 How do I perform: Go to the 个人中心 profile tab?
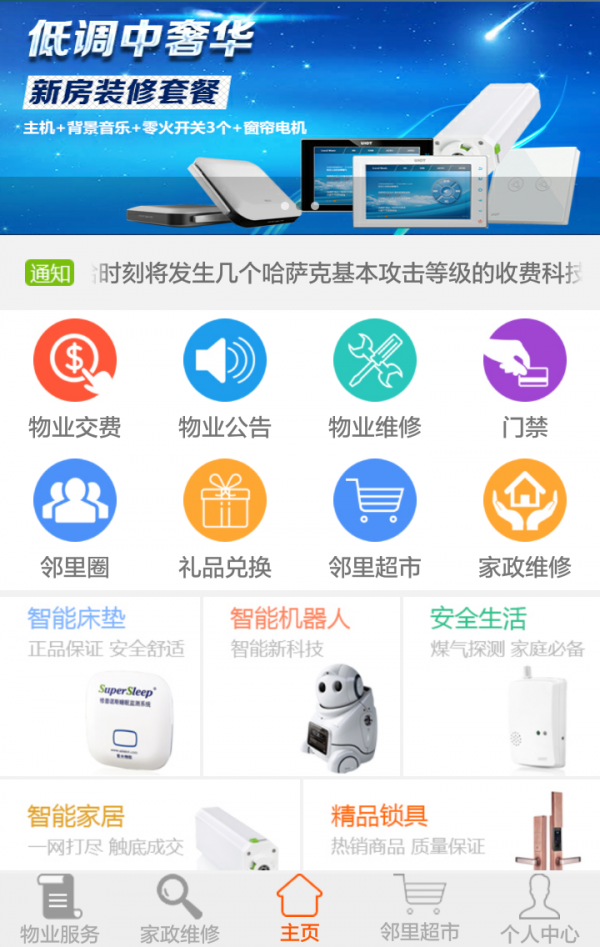pyautogui.click(x=540, y=908)
